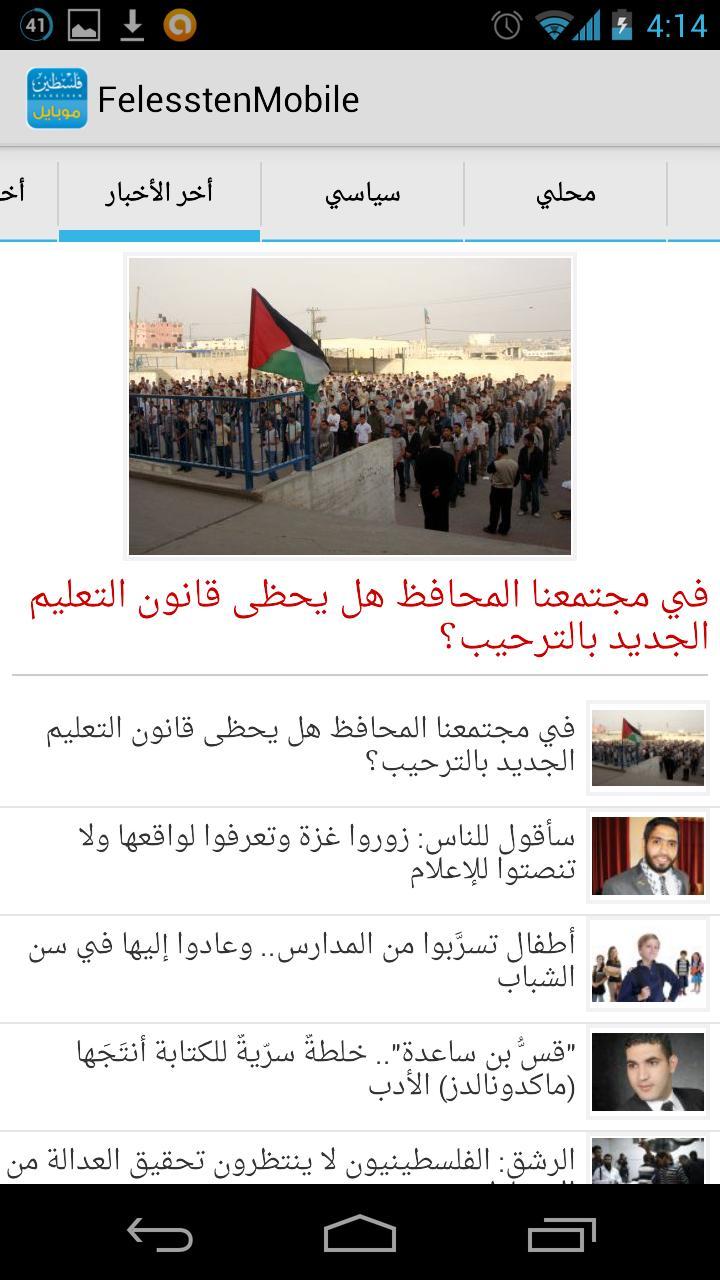Open the featured article photo with the flag
720x1280 pixels.
350,405
